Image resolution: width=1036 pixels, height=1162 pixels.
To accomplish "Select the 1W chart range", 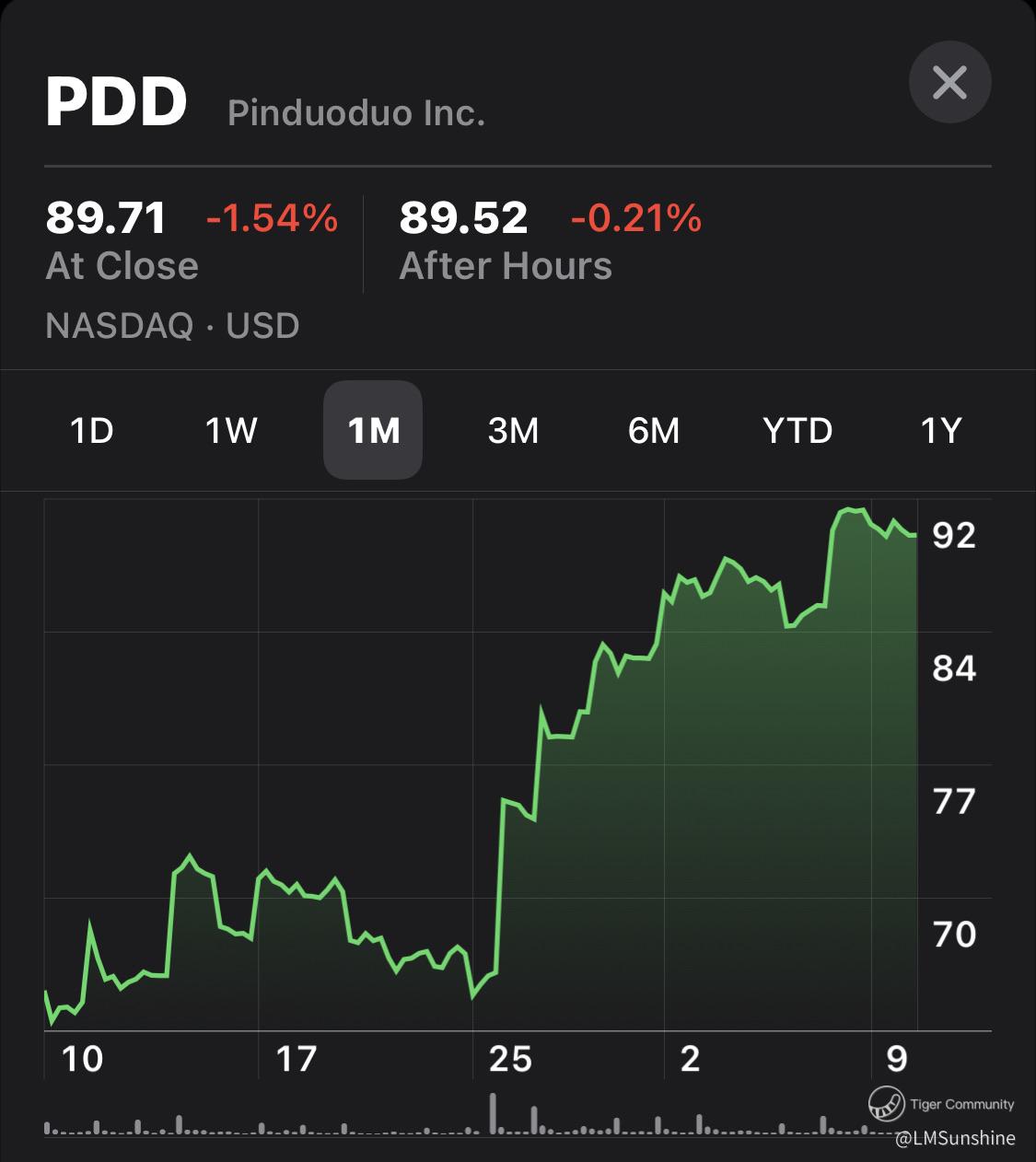I will click(230, 430).
